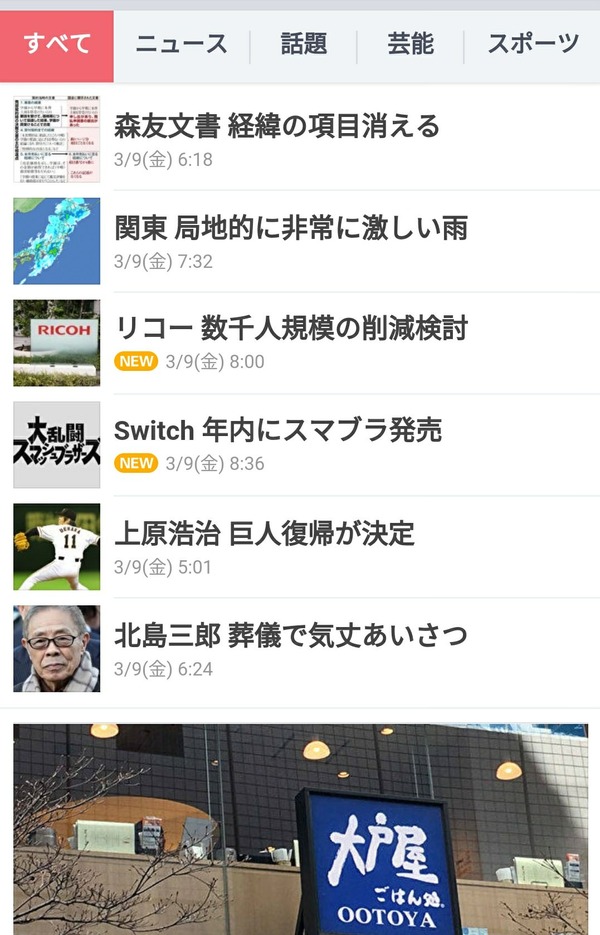
Task: Open the 話題 tab
Action: [303, 45]
